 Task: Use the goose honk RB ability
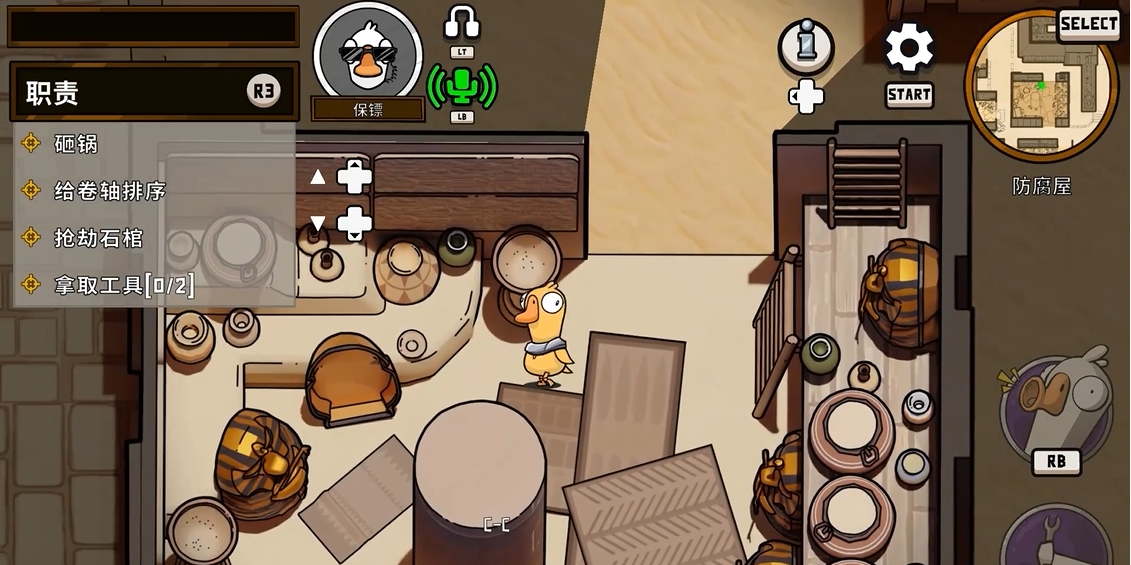coord(1058,409)
